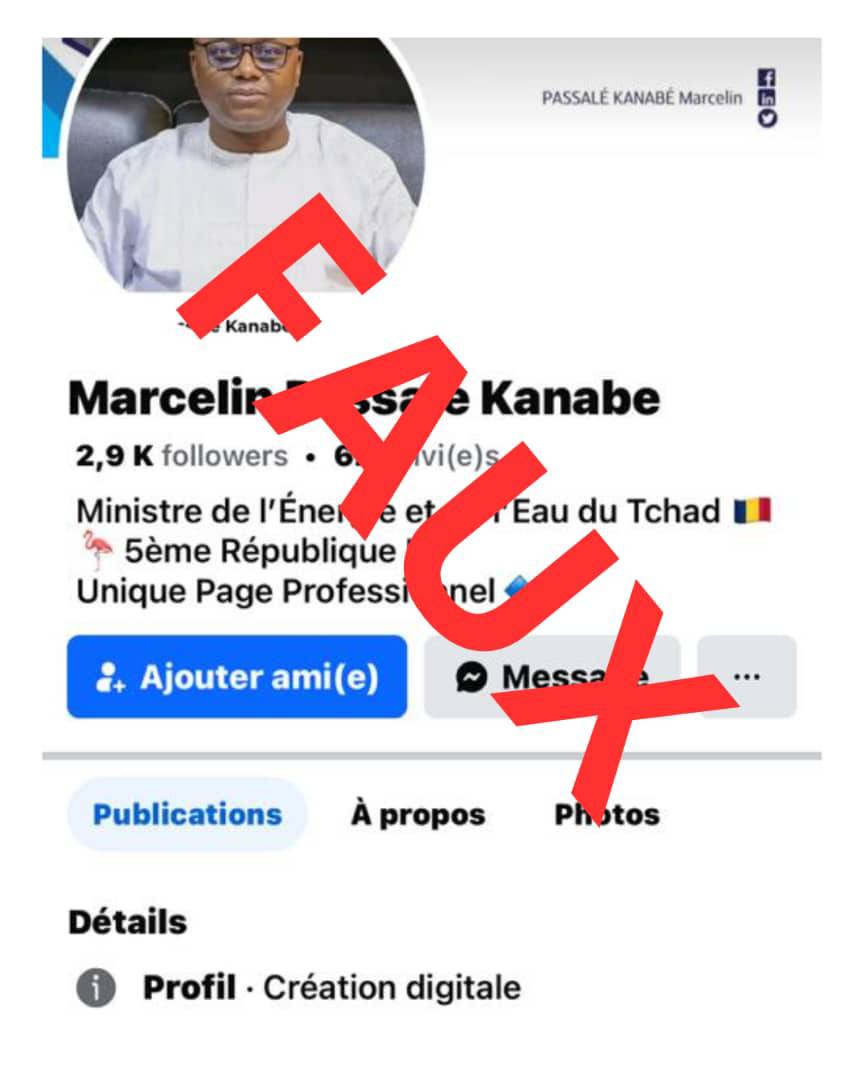Click the add-friend person icon

[110, 678]
